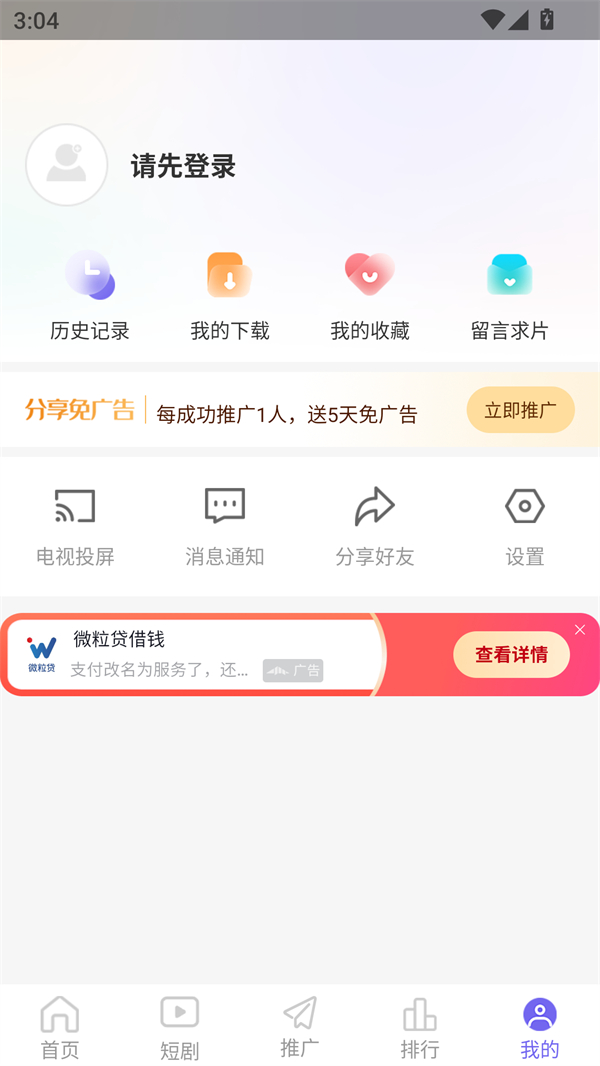
Task: Dismiss the 微粒贷借钱 ad banner
Action: click(580, 630)
